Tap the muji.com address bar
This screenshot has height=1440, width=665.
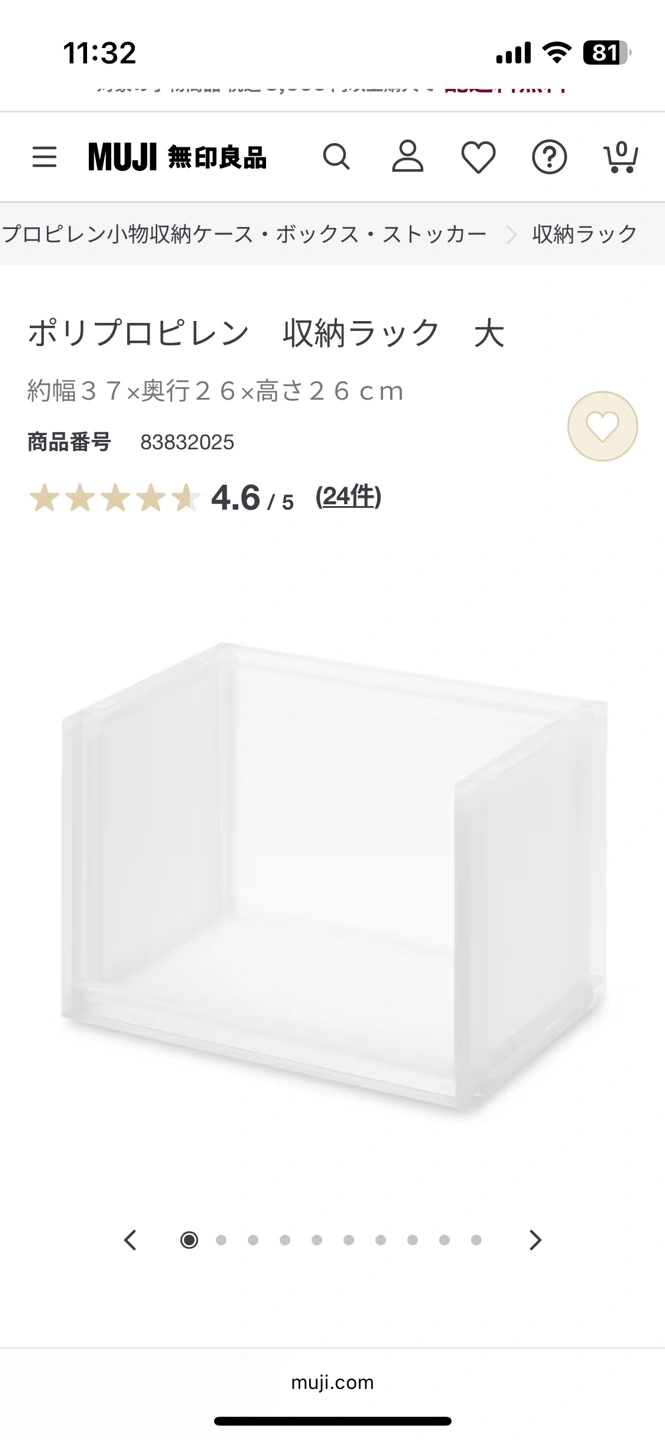point(332,1383)
